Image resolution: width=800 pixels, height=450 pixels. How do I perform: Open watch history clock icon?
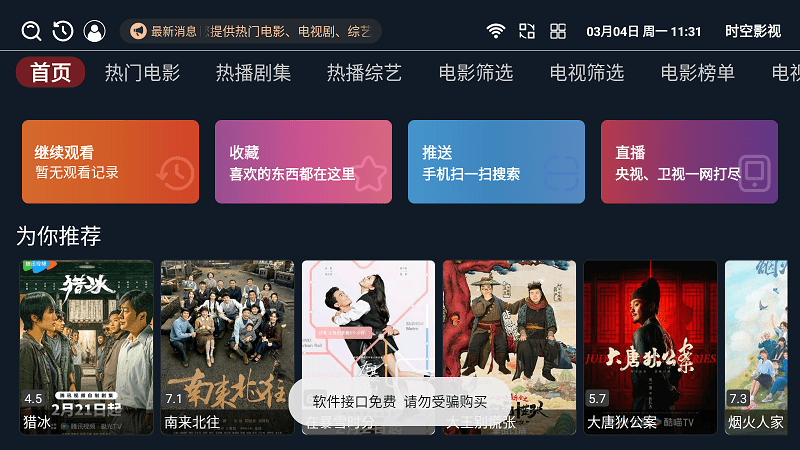(63, 31)
